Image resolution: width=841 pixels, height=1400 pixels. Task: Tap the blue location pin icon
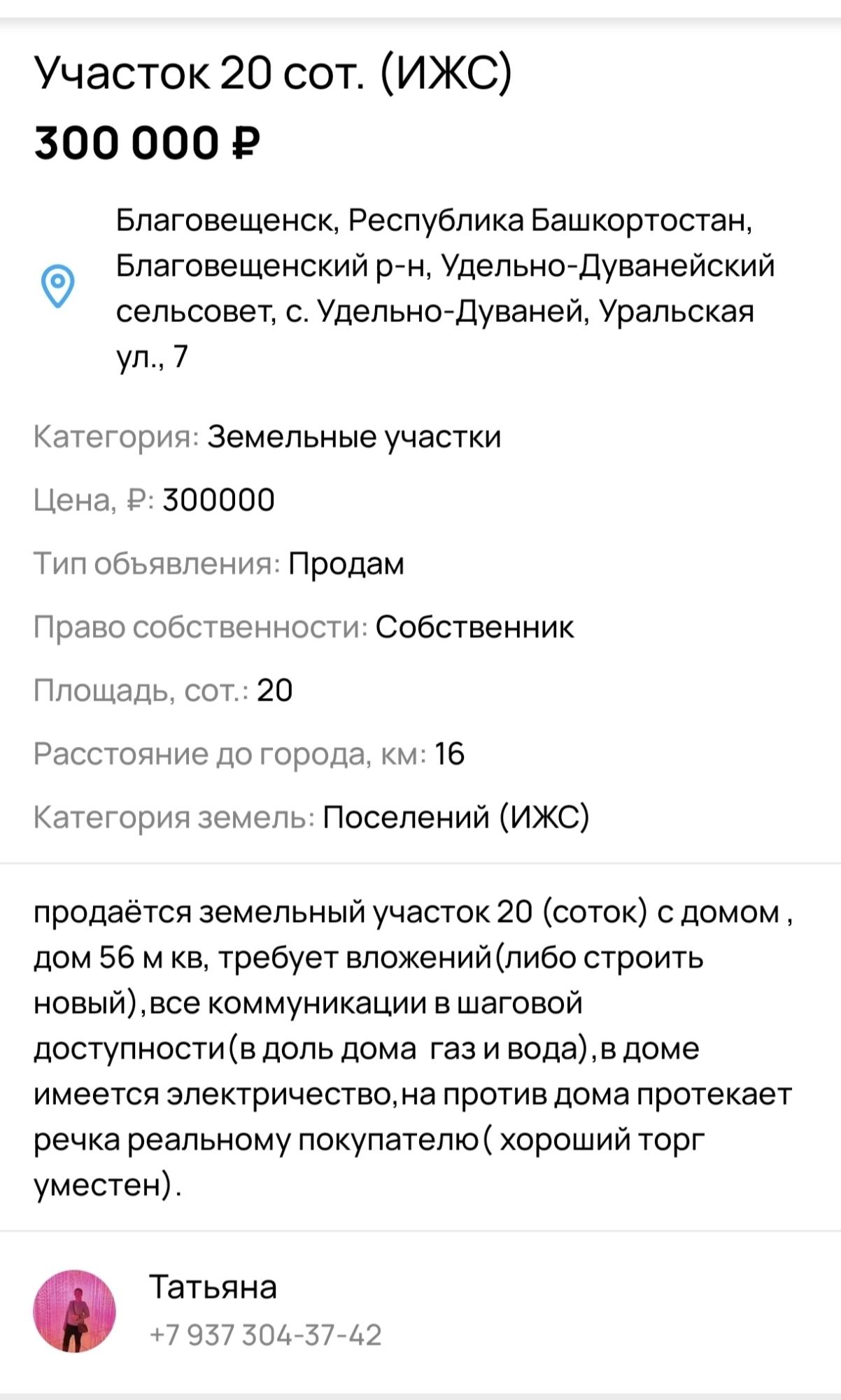[58, 286]
